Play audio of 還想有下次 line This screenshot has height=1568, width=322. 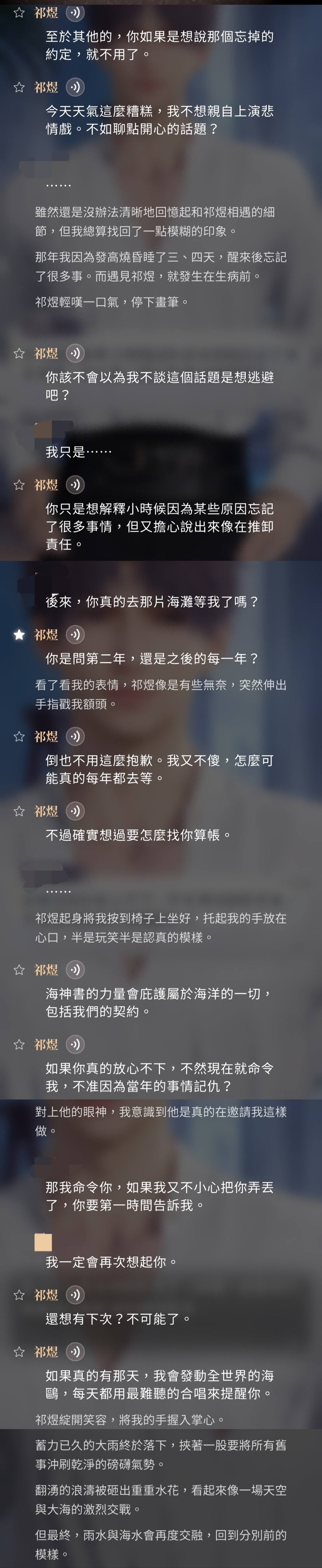click(x=75, y=1295)
